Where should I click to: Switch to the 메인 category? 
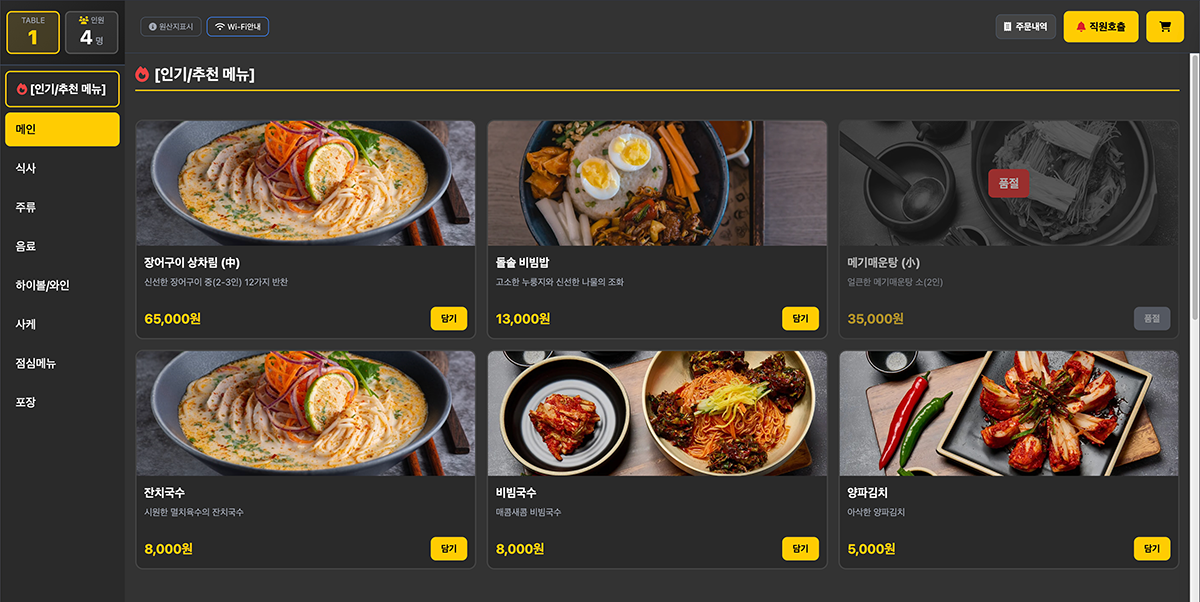point(62,130)
